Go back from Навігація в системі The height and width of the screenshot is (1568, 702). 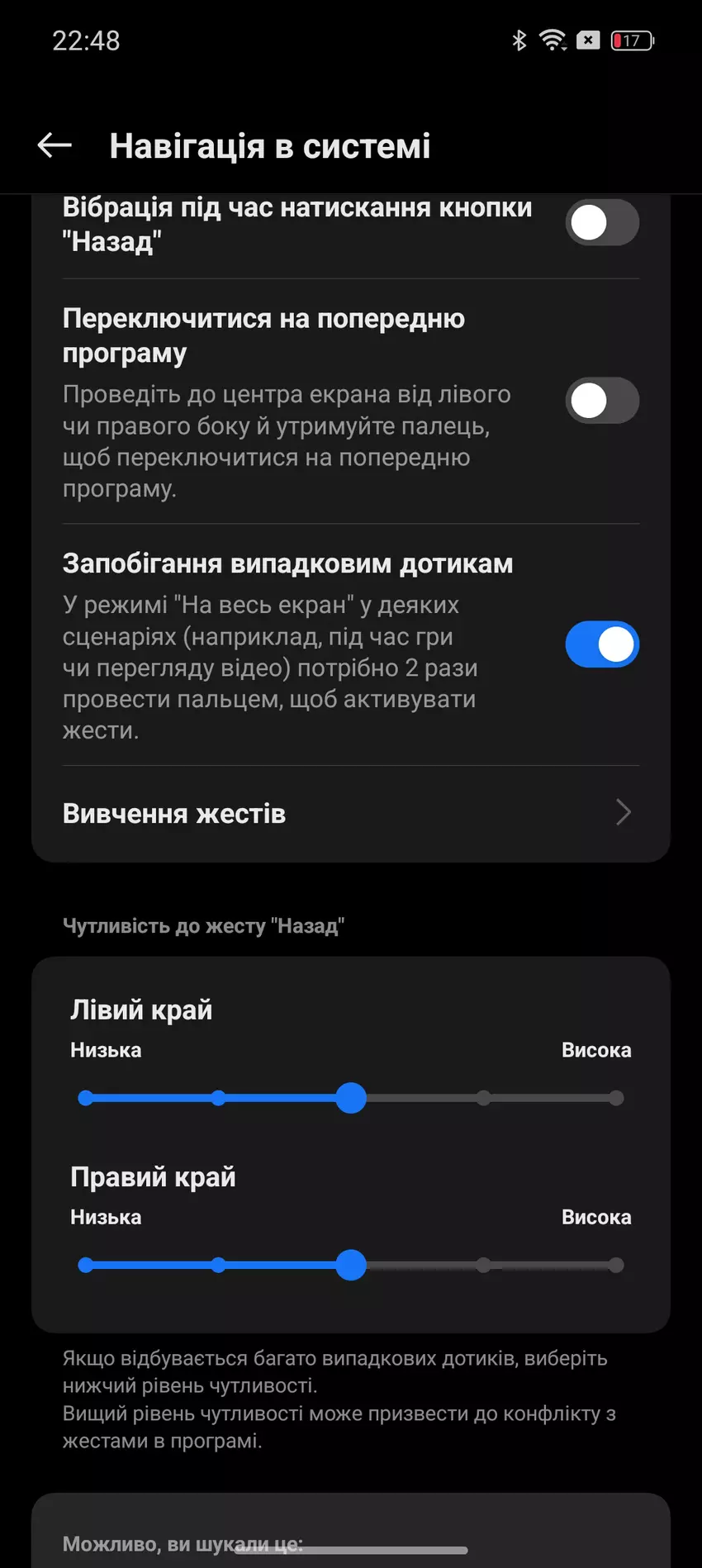[x=55, y=145]
